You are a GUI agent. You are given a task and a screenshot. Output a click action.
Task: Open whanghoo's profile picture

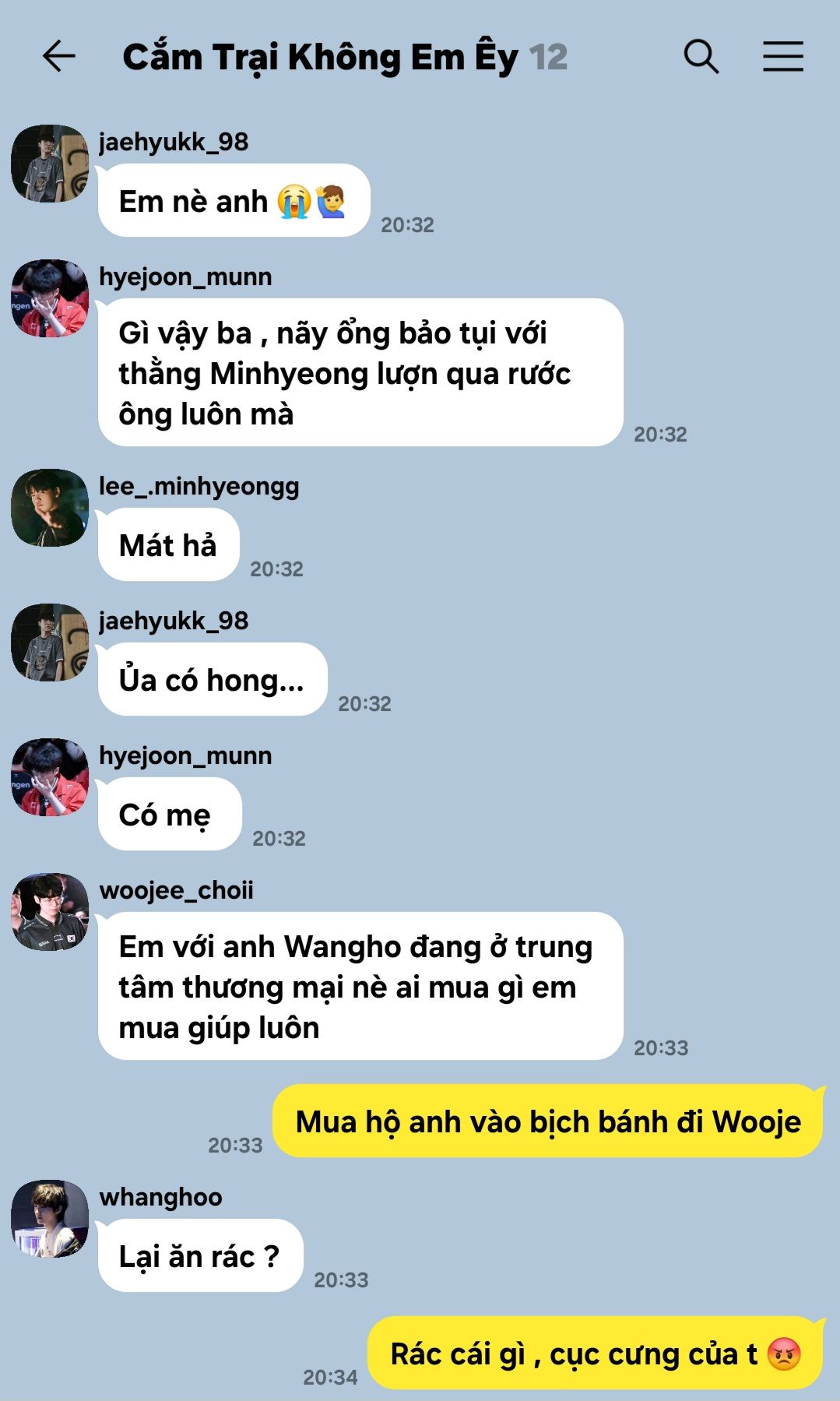(50, 1218)
